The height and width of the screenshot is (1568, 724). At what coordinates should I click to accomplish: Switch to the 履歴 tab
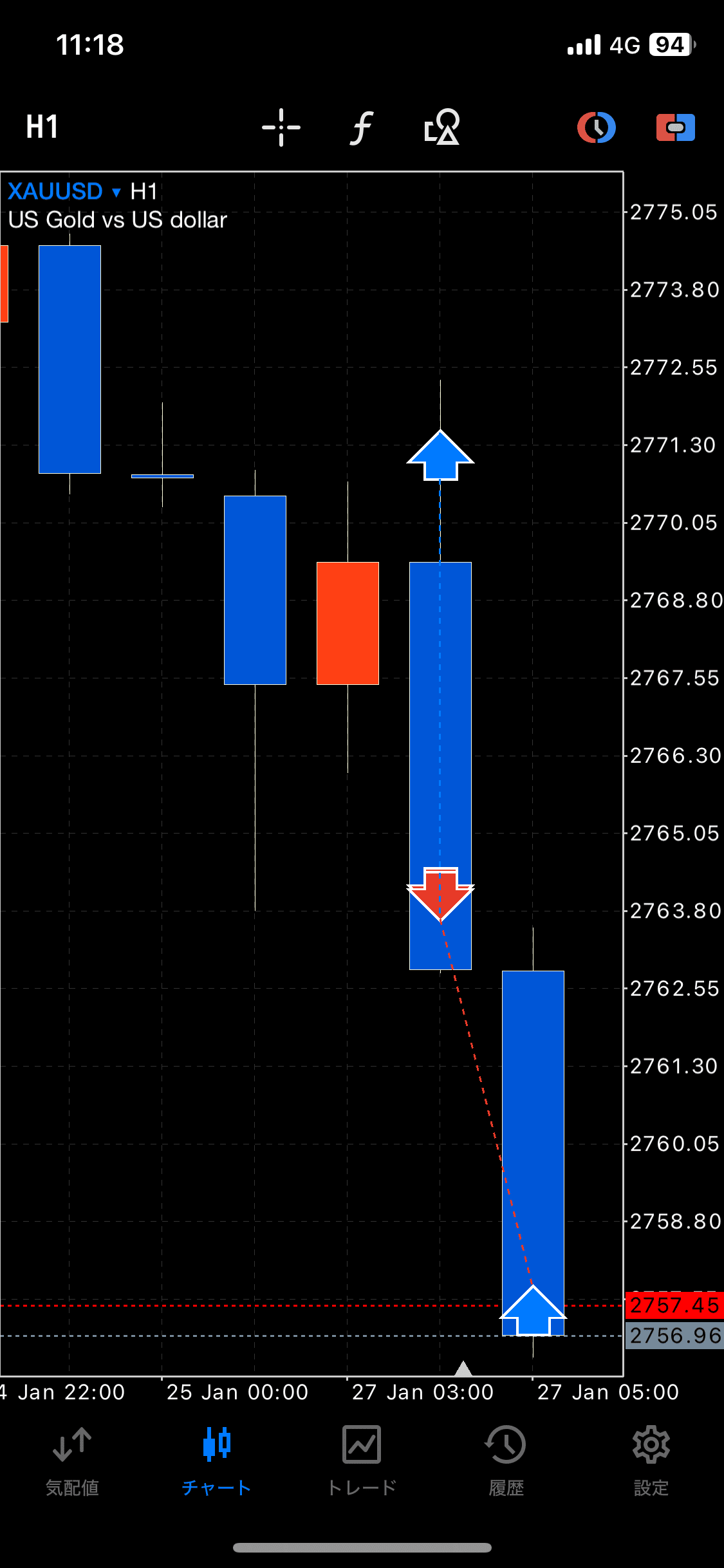[506, 1461]
